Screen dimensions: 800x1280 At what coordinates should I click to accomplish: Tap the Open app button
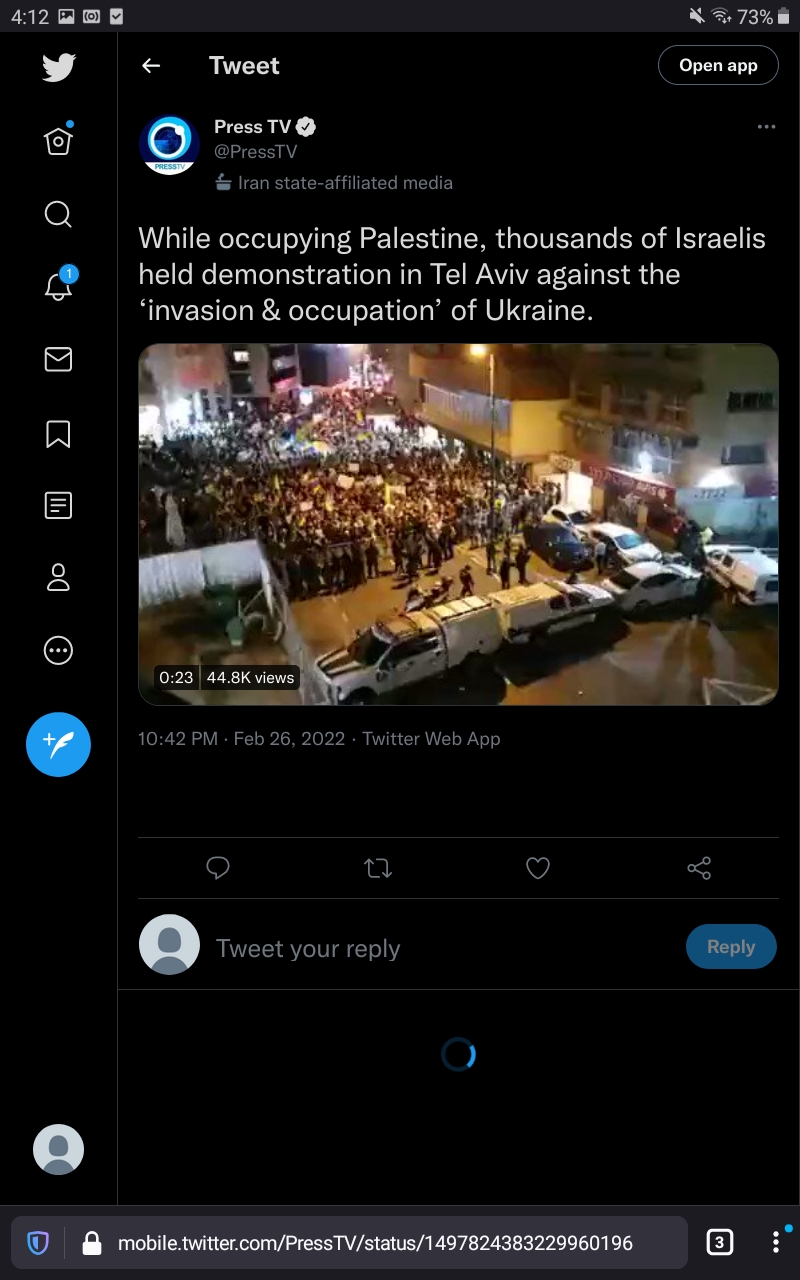tap(718, 66)
